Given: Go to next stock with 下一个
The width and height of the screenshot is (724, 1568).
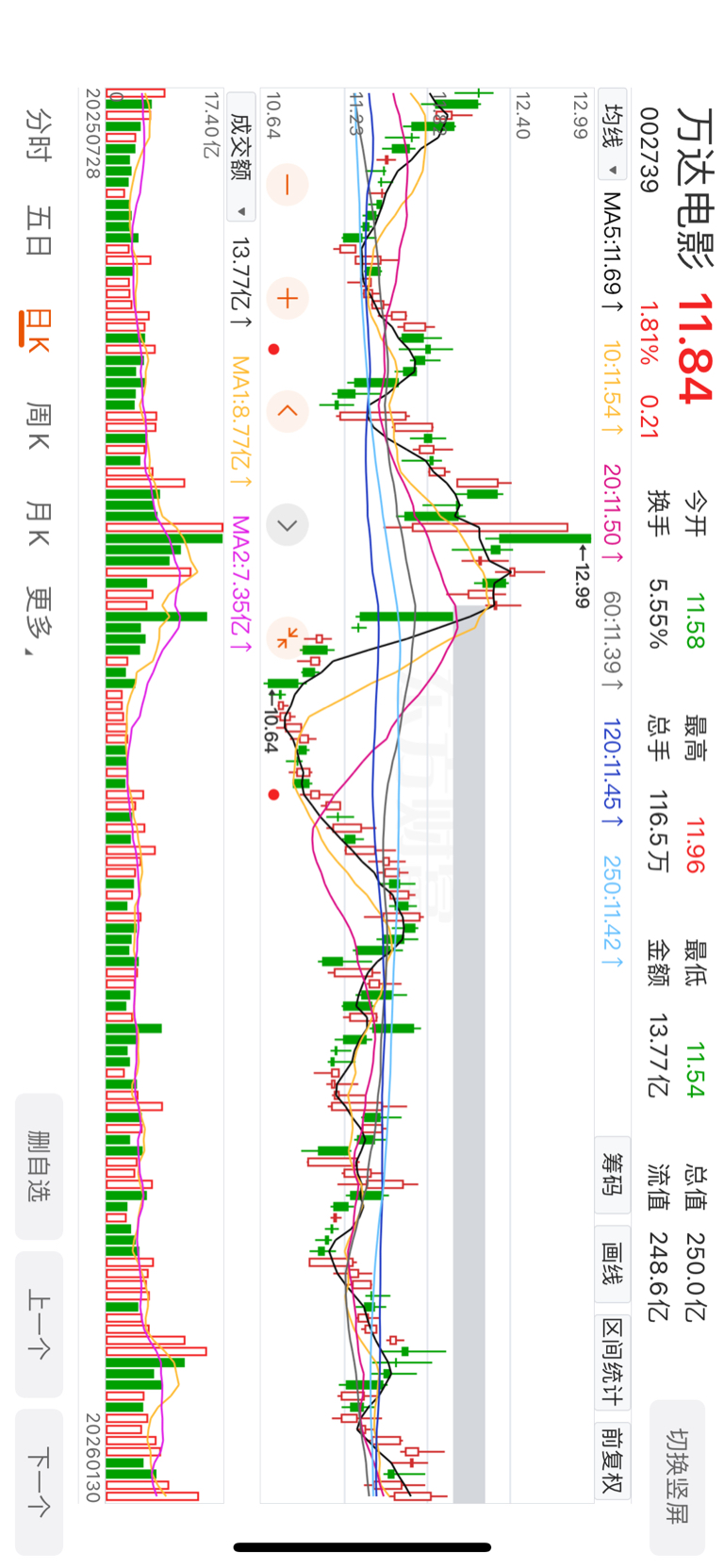Looking at the screenshot, I should click(39, 1482).
